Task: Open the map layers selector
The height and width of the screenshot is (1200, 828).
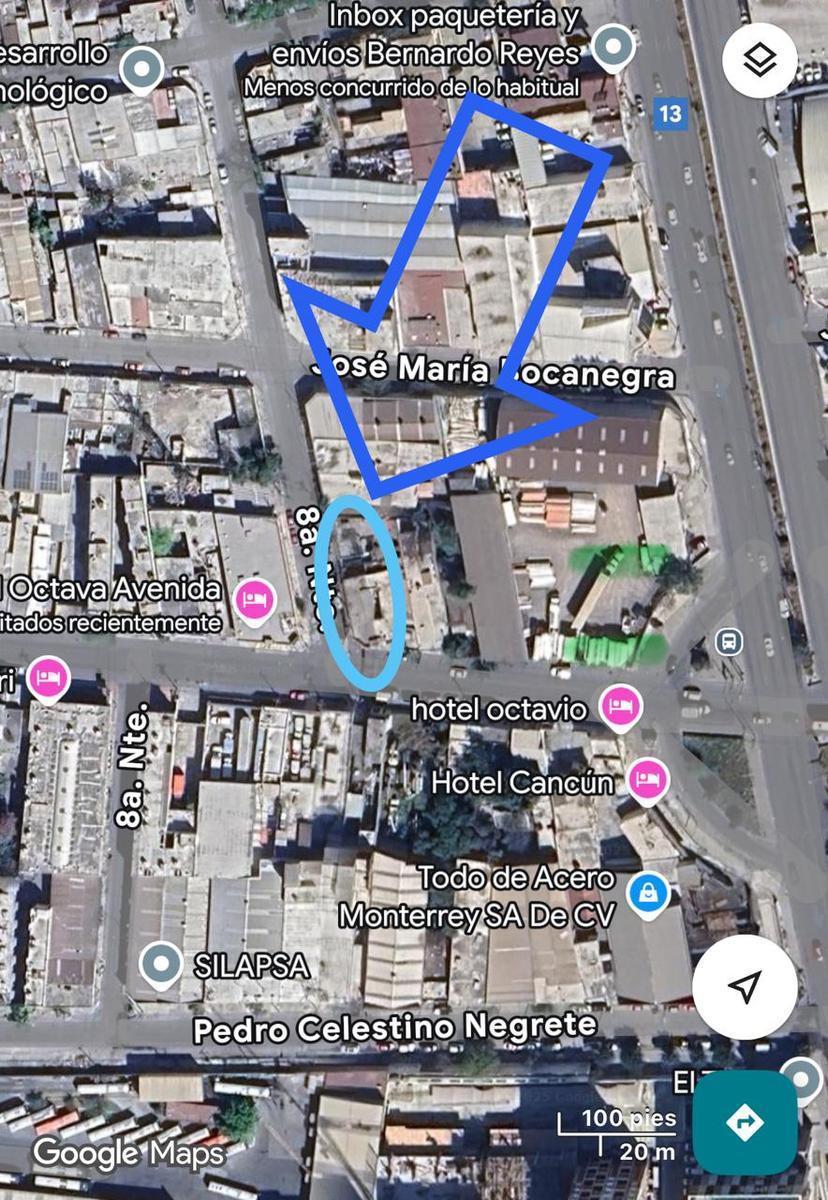Action: 760,59
